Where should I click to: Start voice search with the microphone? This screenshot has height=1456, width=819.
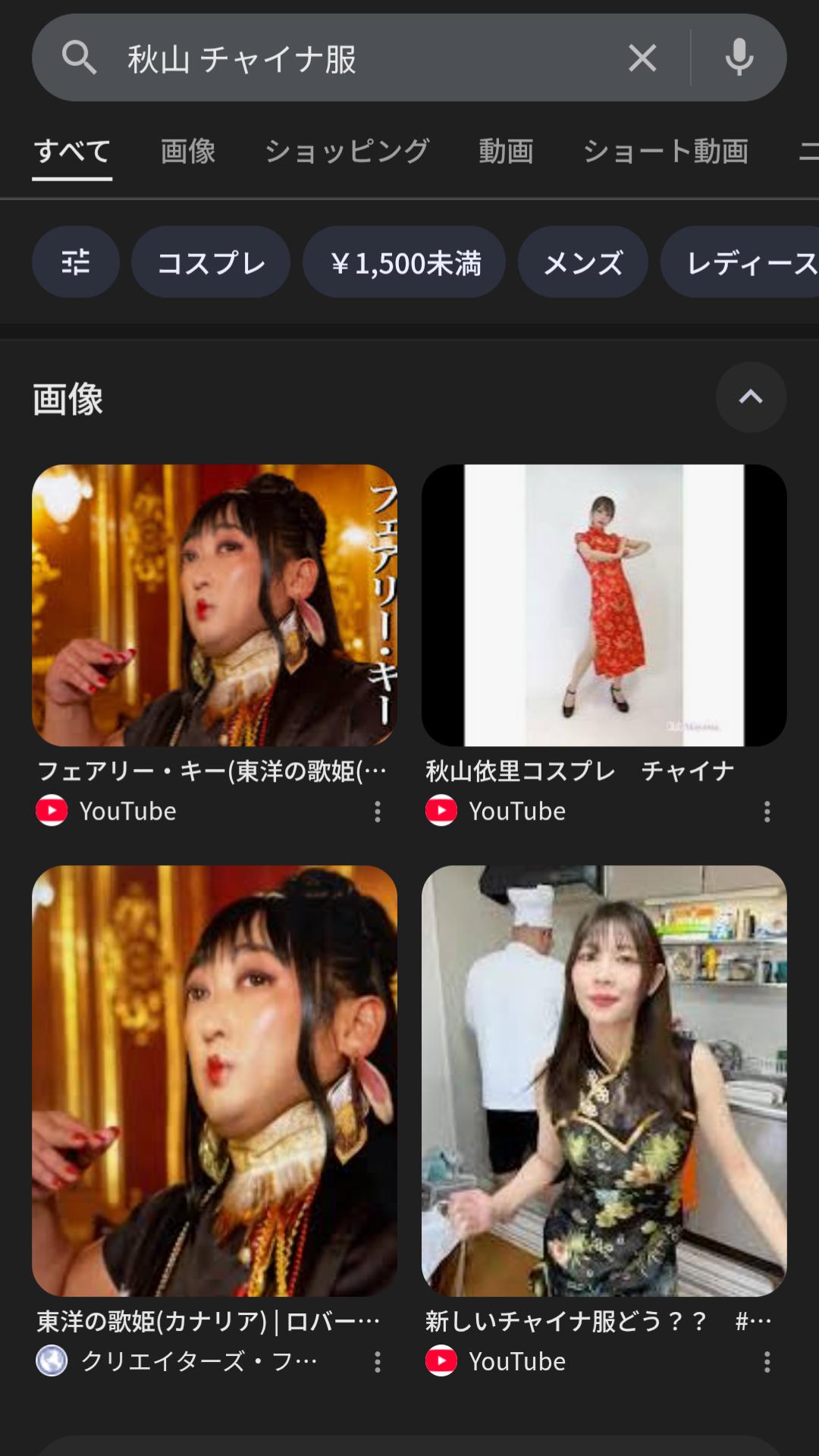(739, 58)
